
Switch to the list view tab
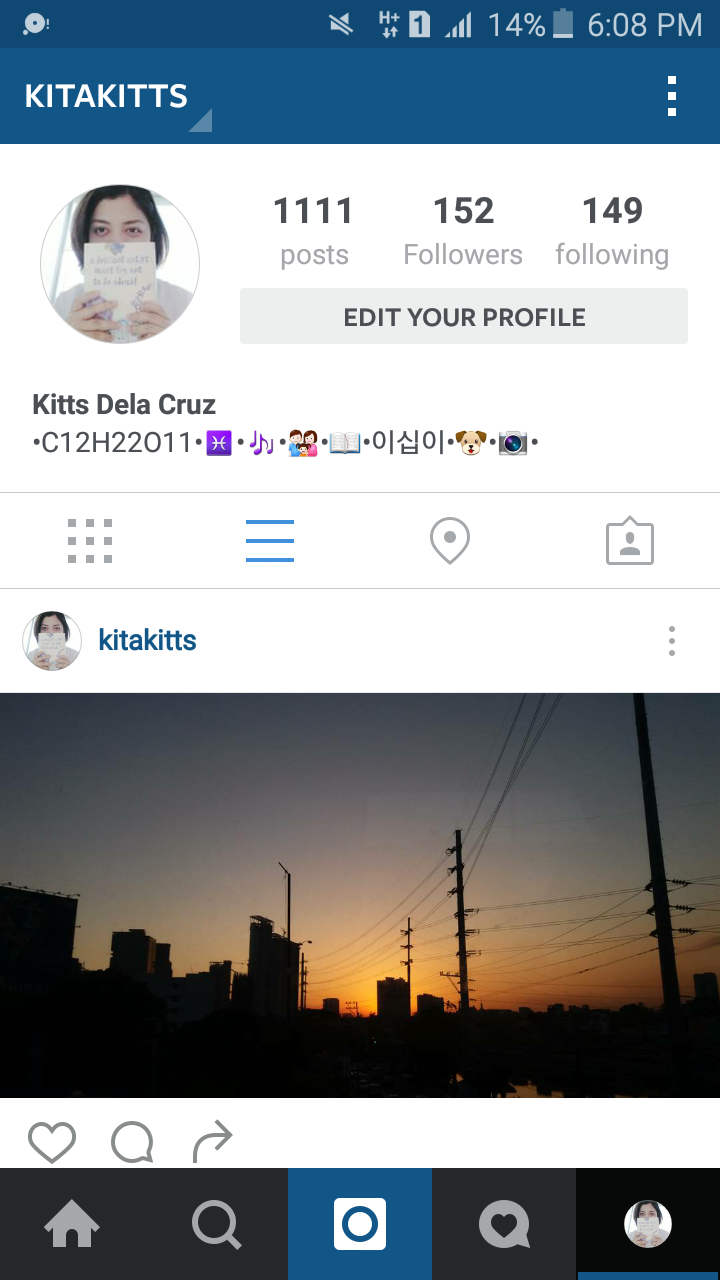coord(270,541)
